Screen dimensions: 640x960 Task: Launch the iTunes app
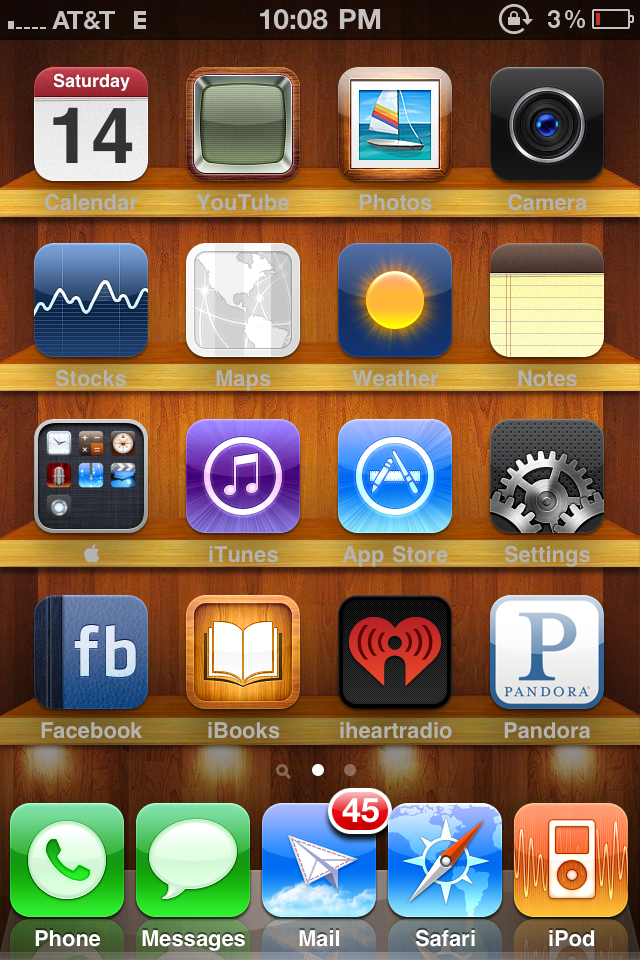[243, 476]
